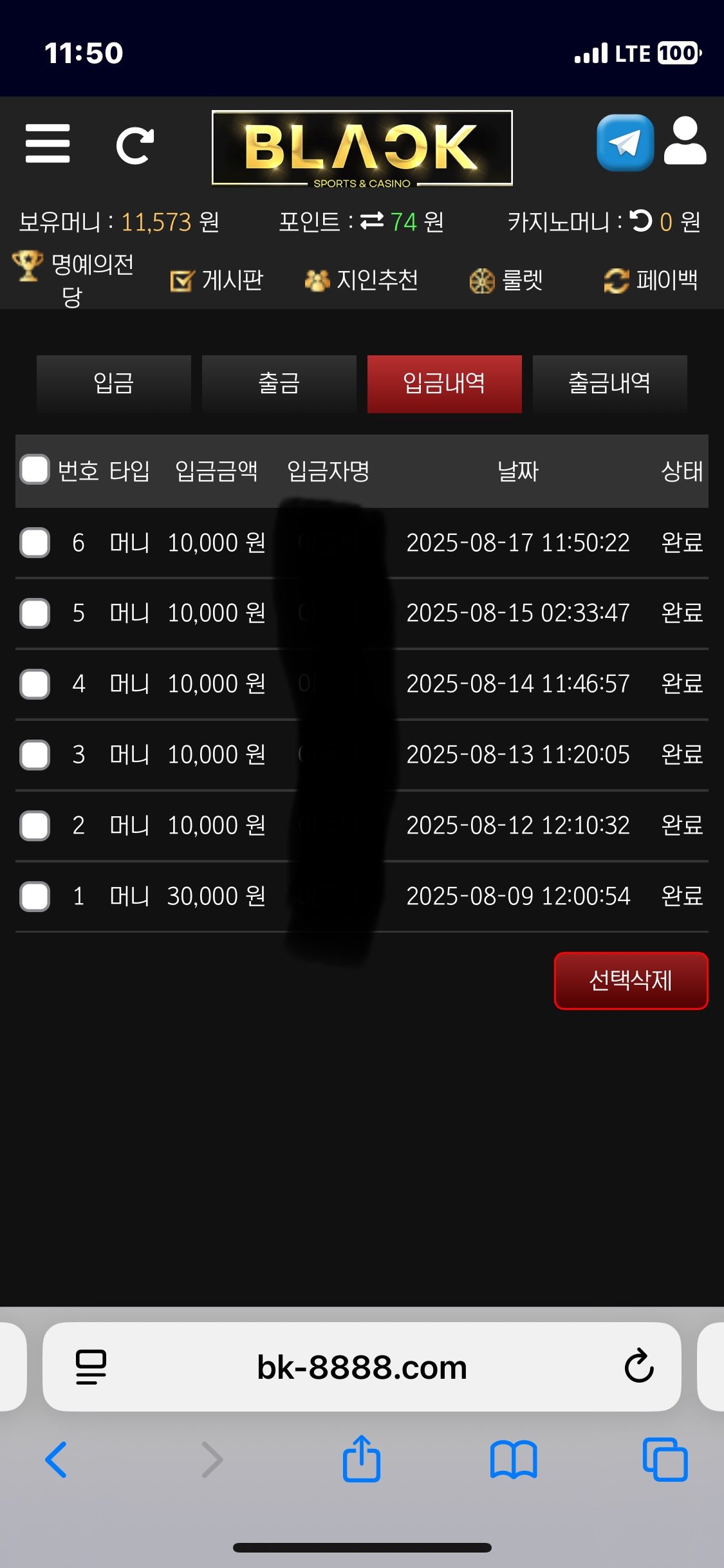This screenshot has width=724, height=1568.
Task: Tick the checkbox for deposit number 1
Action: pos(35,896)
